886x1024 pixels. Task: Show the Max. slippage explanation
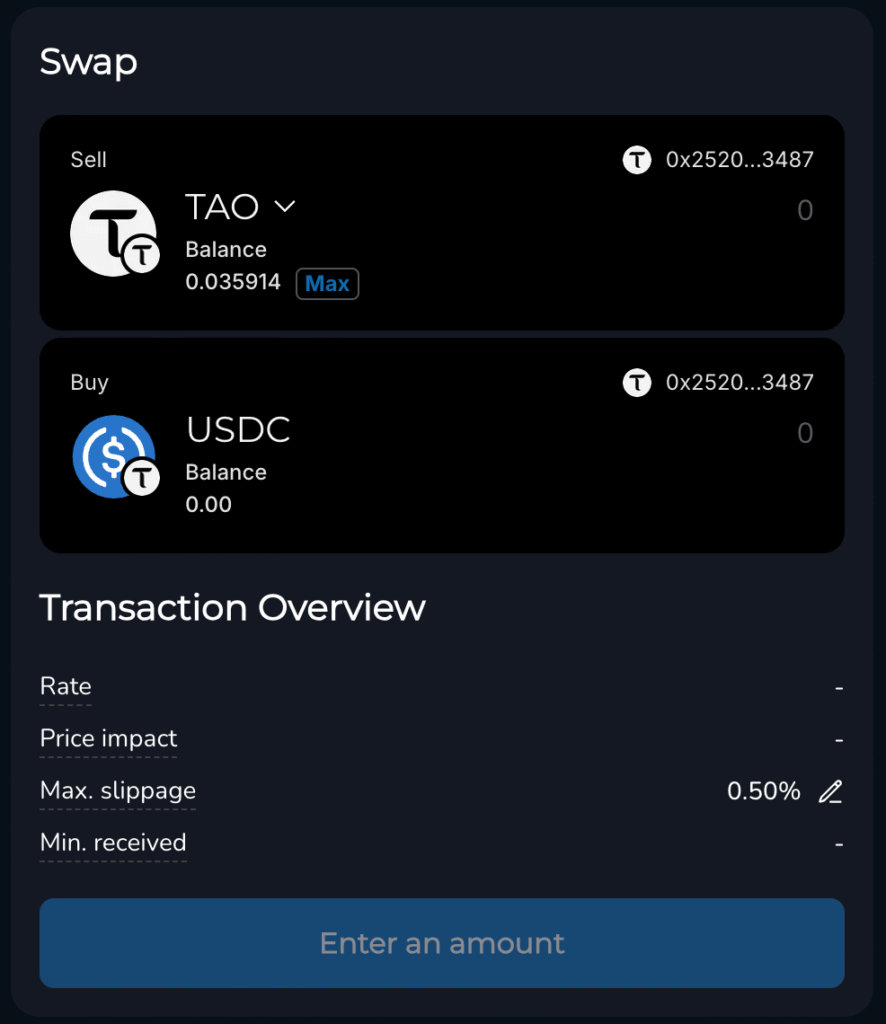tap(118, 791)
